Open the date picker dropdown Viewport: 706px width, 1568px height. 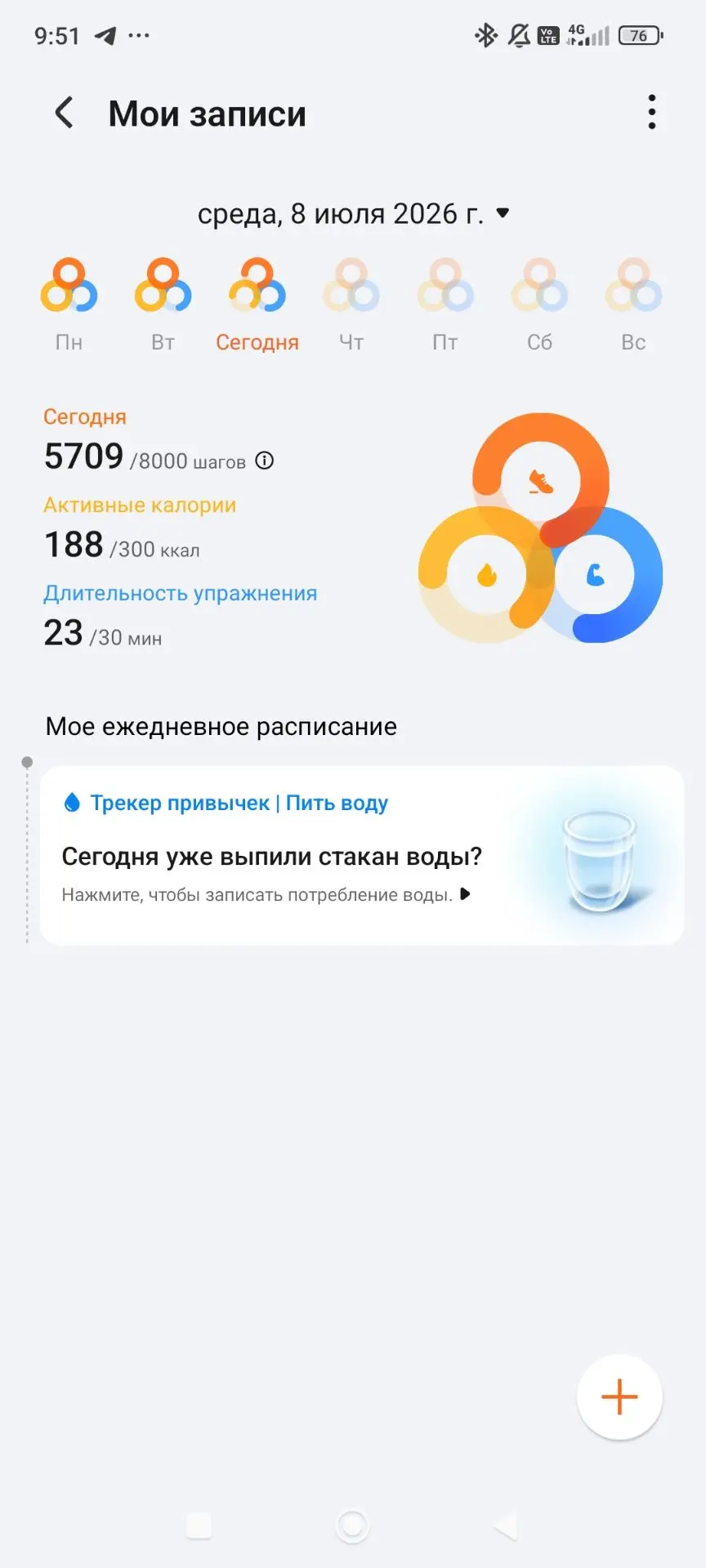353,214
